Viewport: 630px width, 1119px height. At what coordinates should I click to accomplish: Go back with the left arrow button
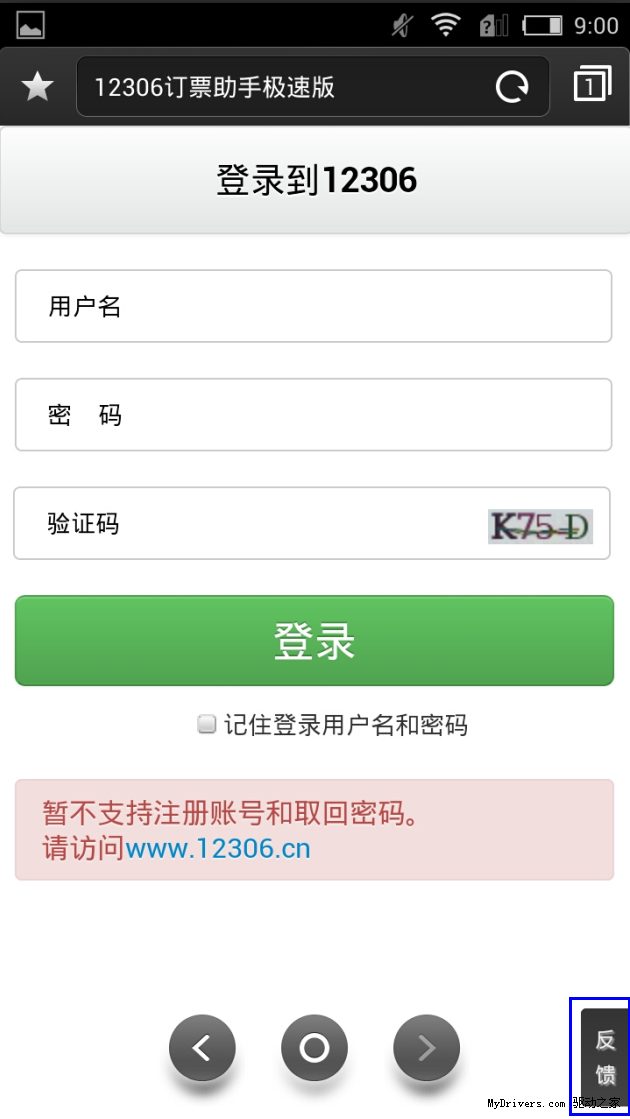[202, 1048]
